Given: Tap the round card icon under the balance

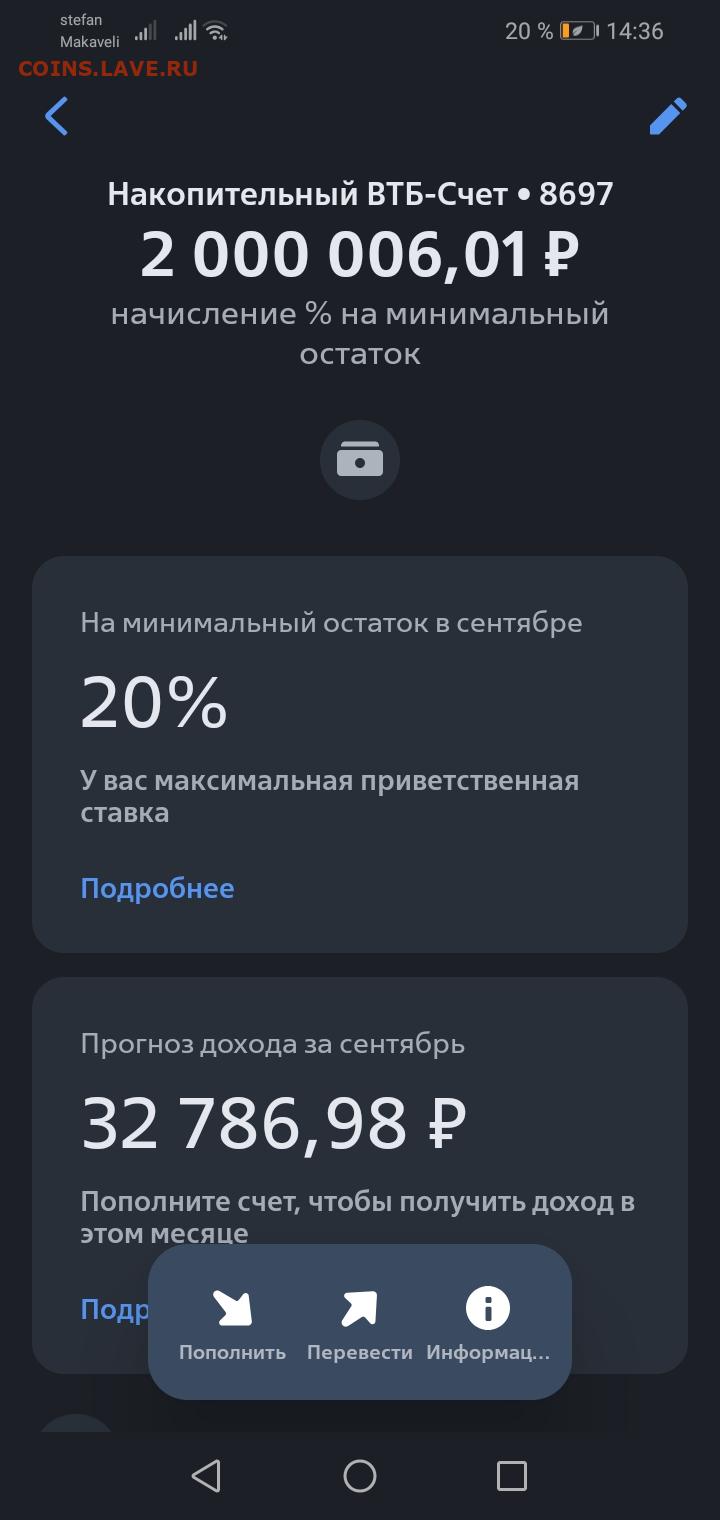Looking at the screenshot, I should (360, 460).
